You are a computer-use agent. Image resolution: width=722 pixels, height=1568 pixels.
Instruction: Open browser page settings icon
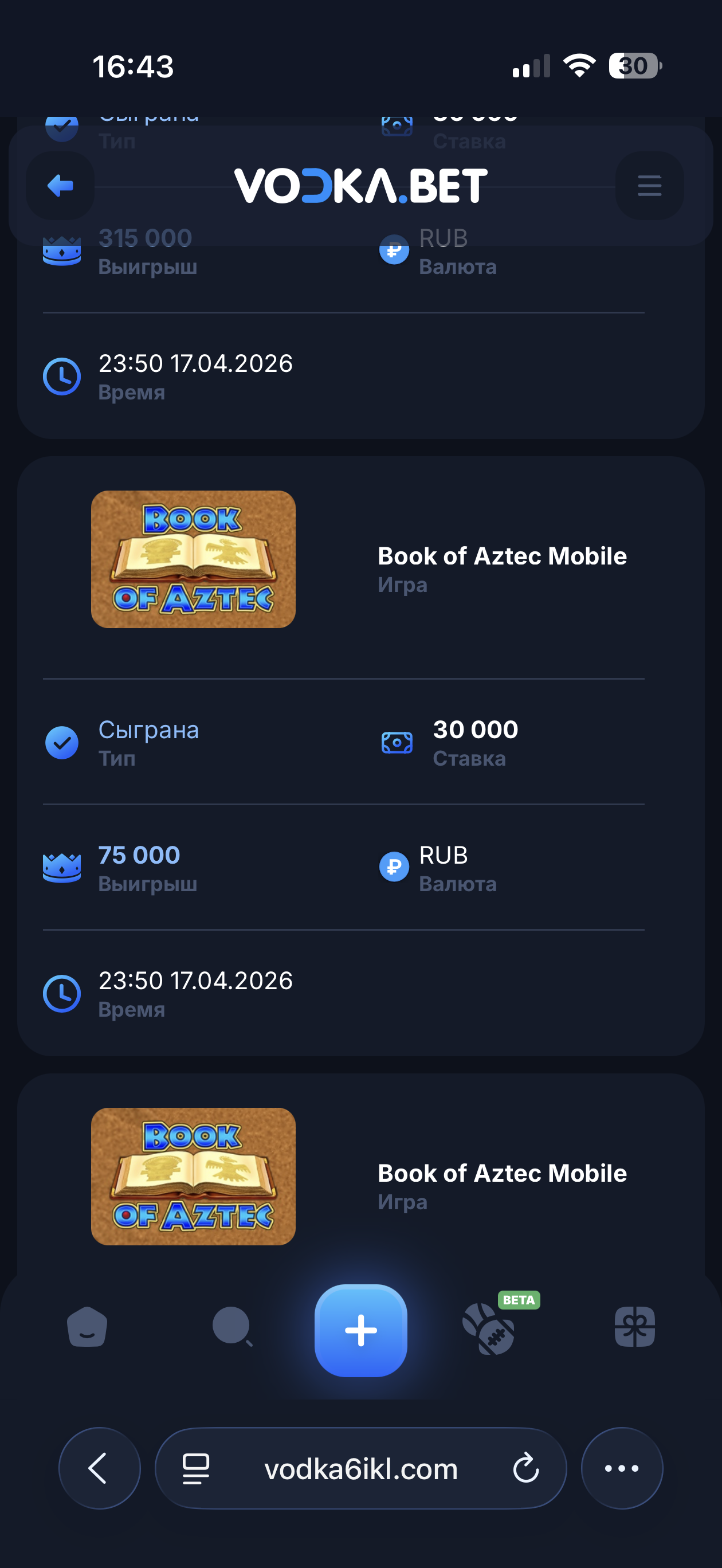[196, 1469]
